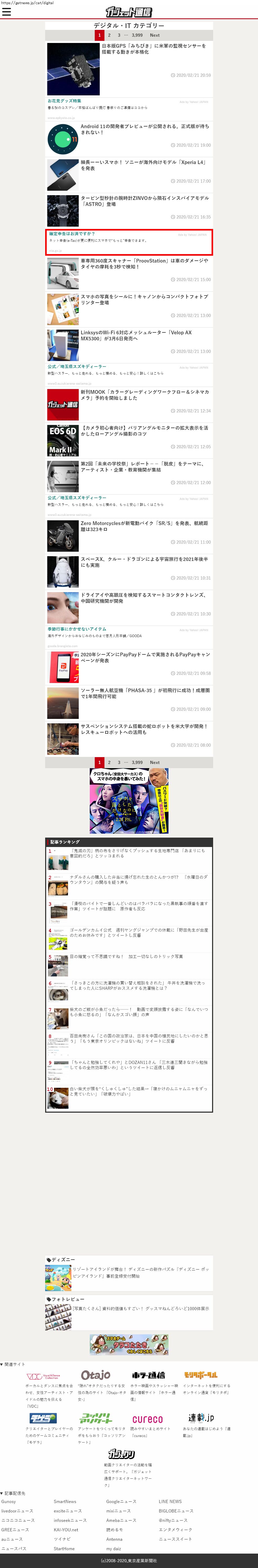Jump to page 3,999 in bottom pagination
The height and width of the screenshot is (1568, 258).
pos(137,762)
